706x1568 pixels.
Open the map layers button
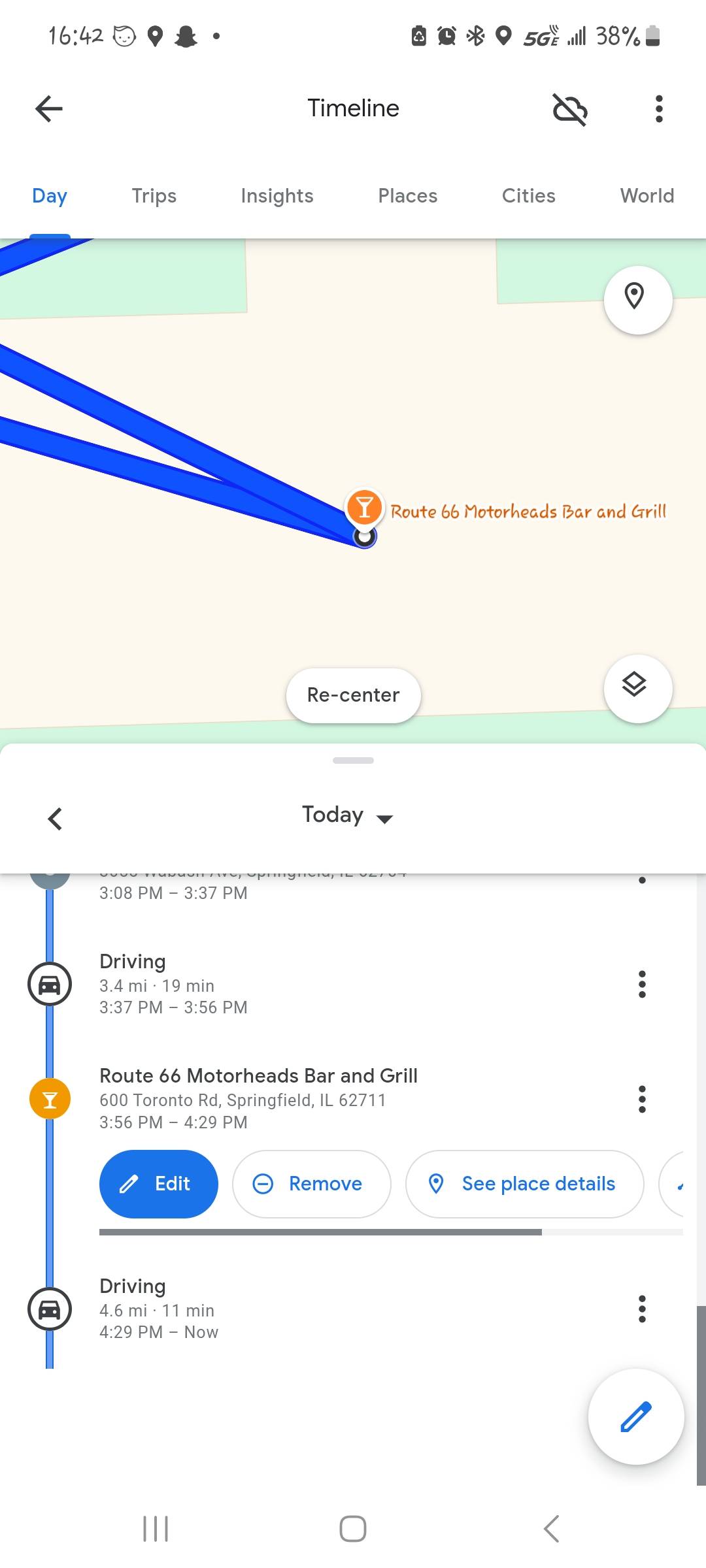[637, 688]
